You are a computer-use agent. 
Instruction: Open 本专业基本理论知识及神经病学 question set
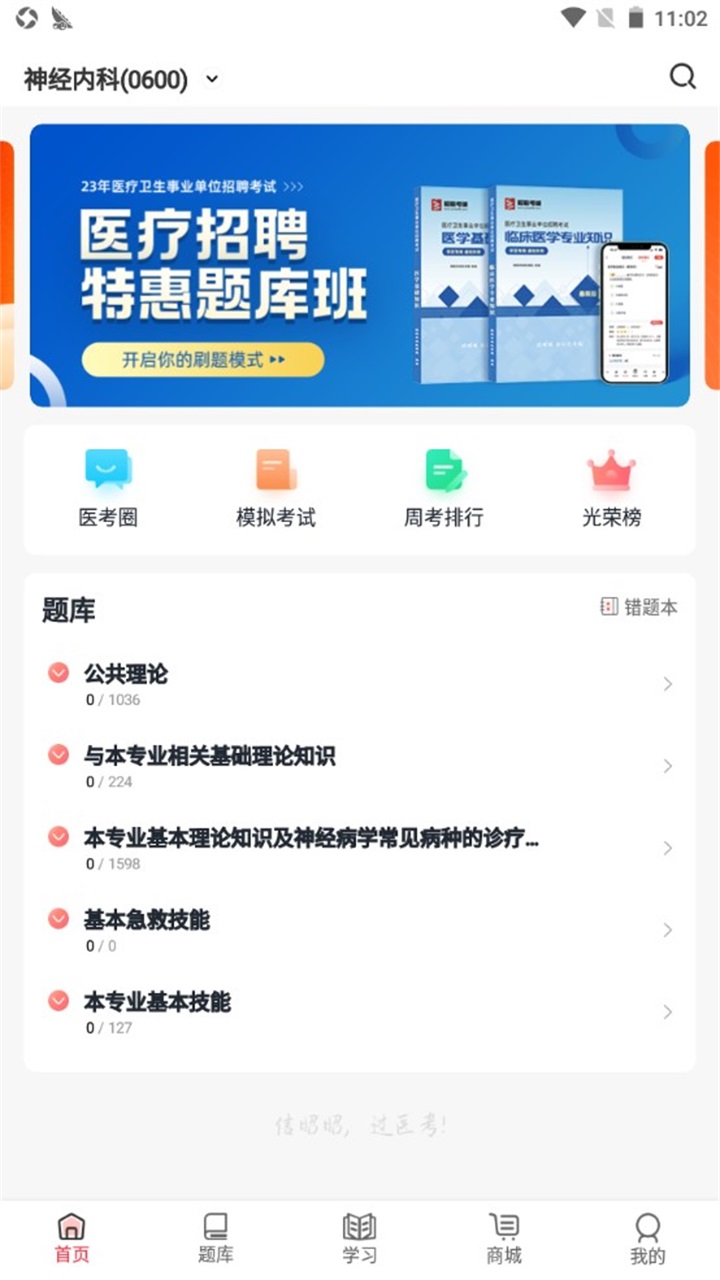[359, 848]
